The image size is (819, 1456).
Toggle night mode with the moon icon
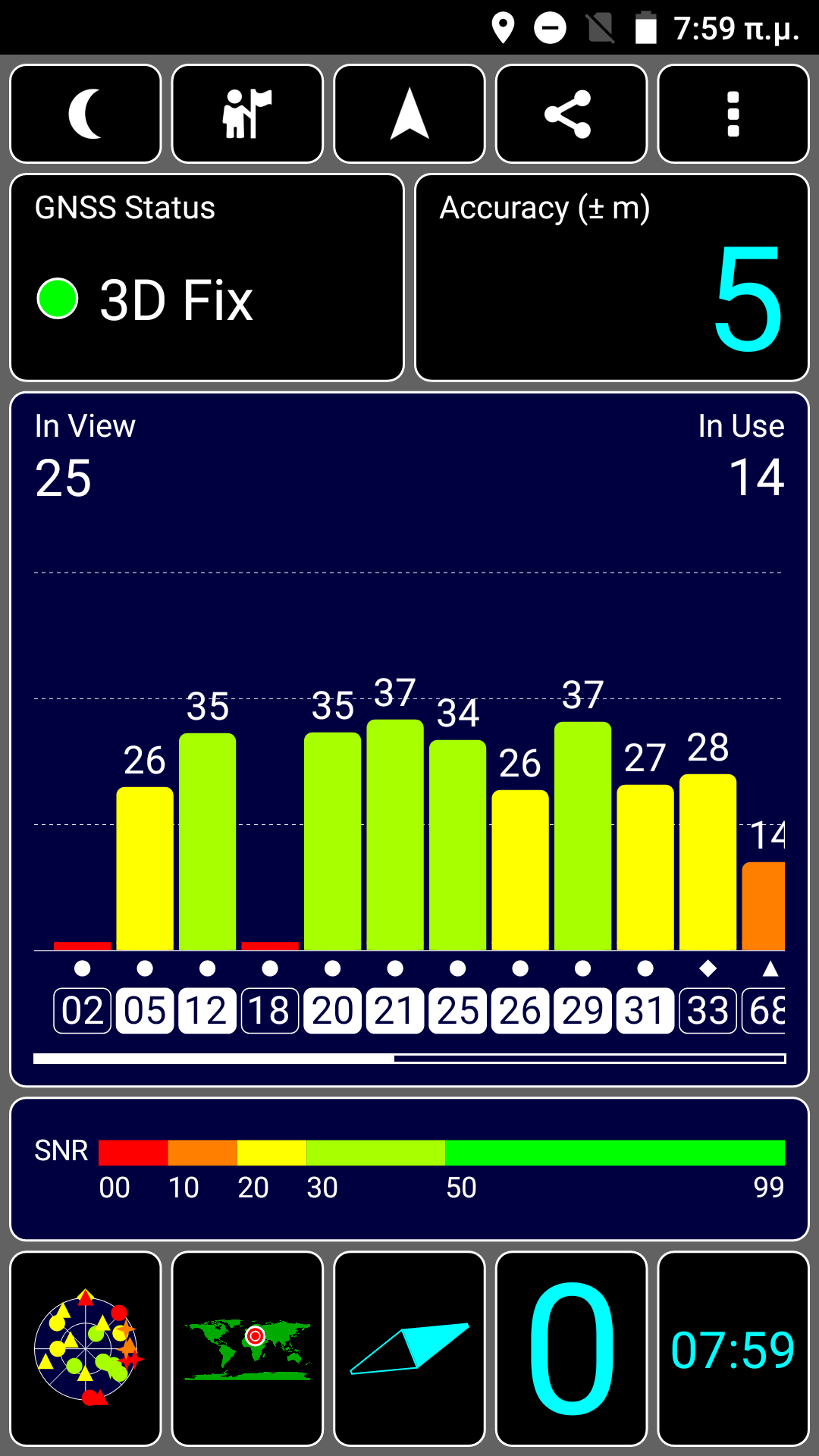(86, 114)
